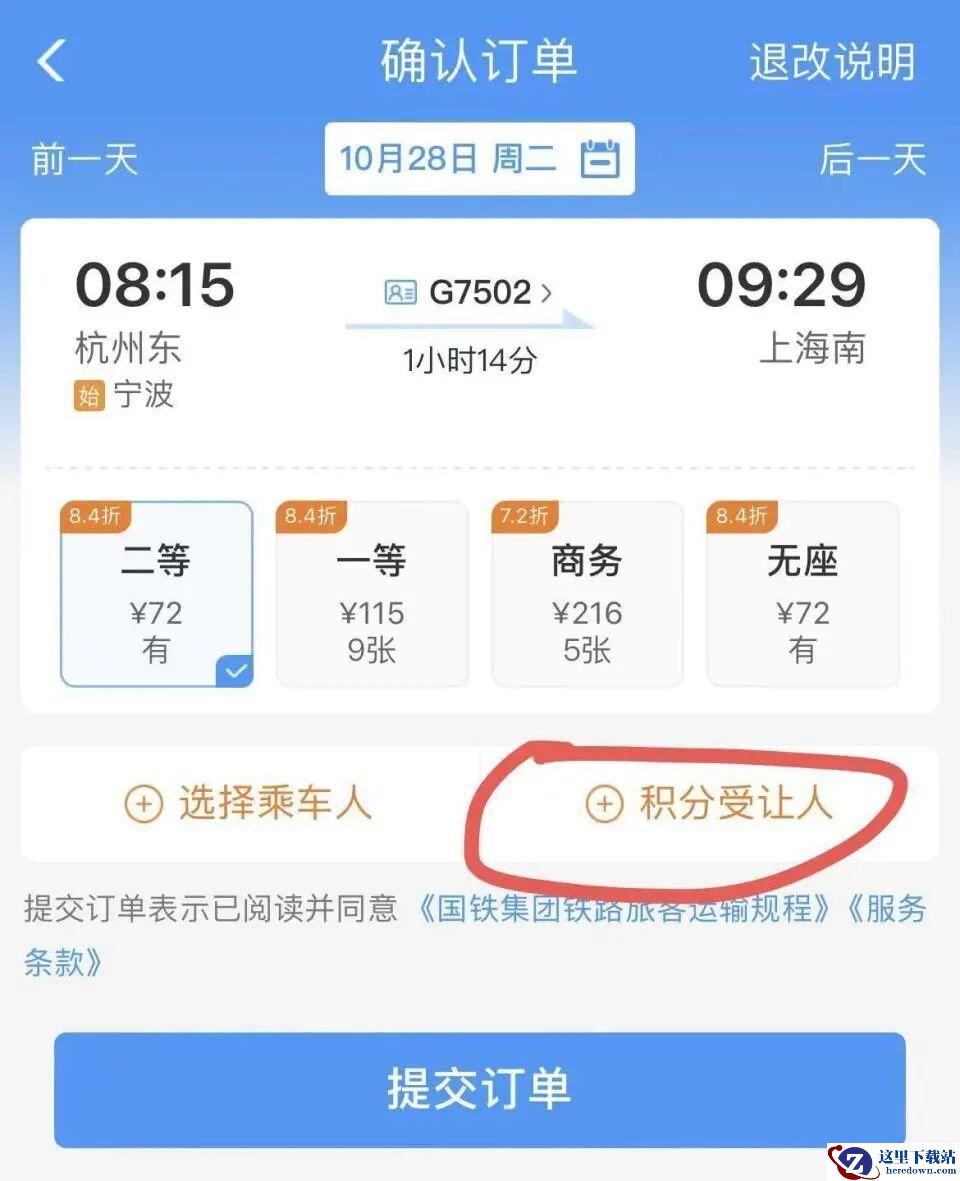Select 二等 seat at ¥72
The width and height of the screenshot is (960, 1181).
coord(157,594)
